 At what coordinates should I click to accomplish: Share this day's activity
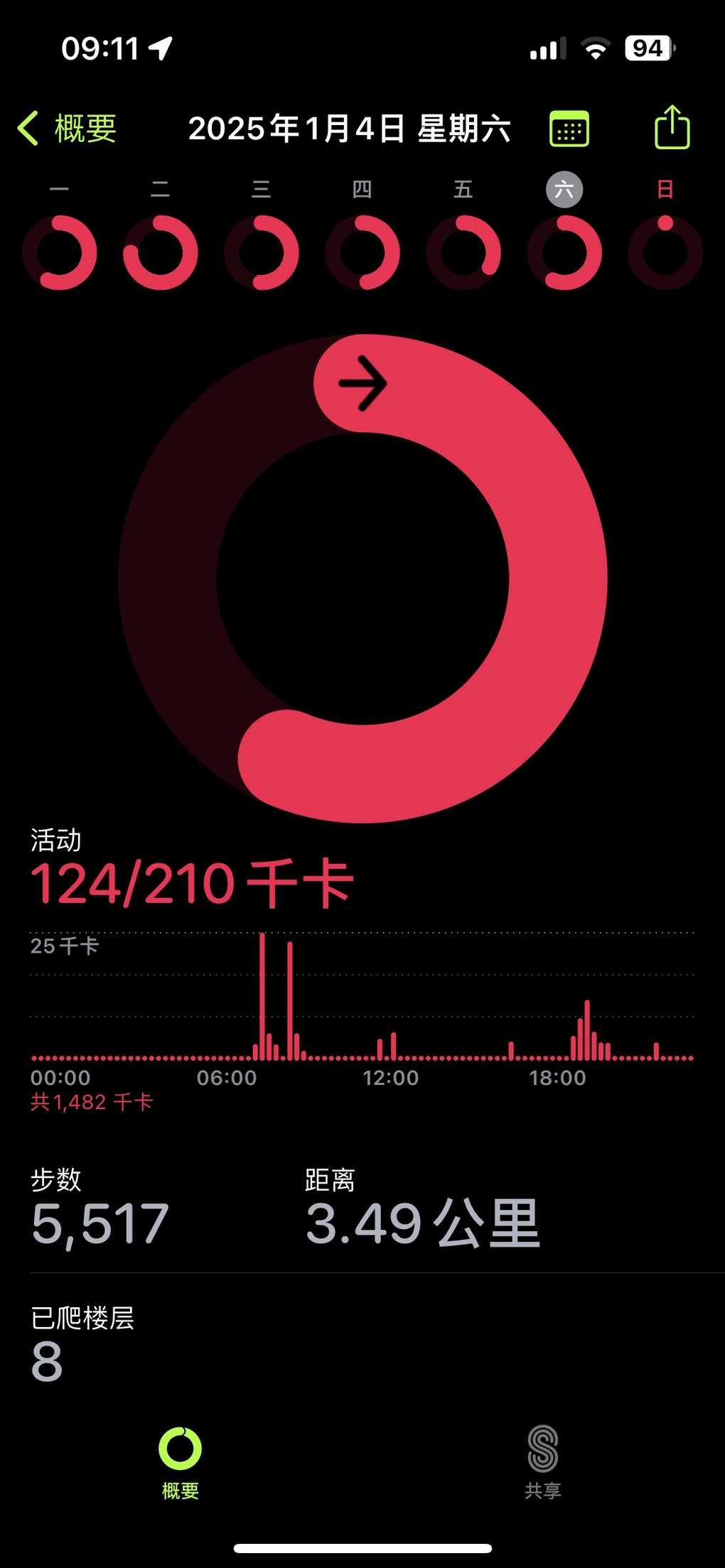[672, 127]
